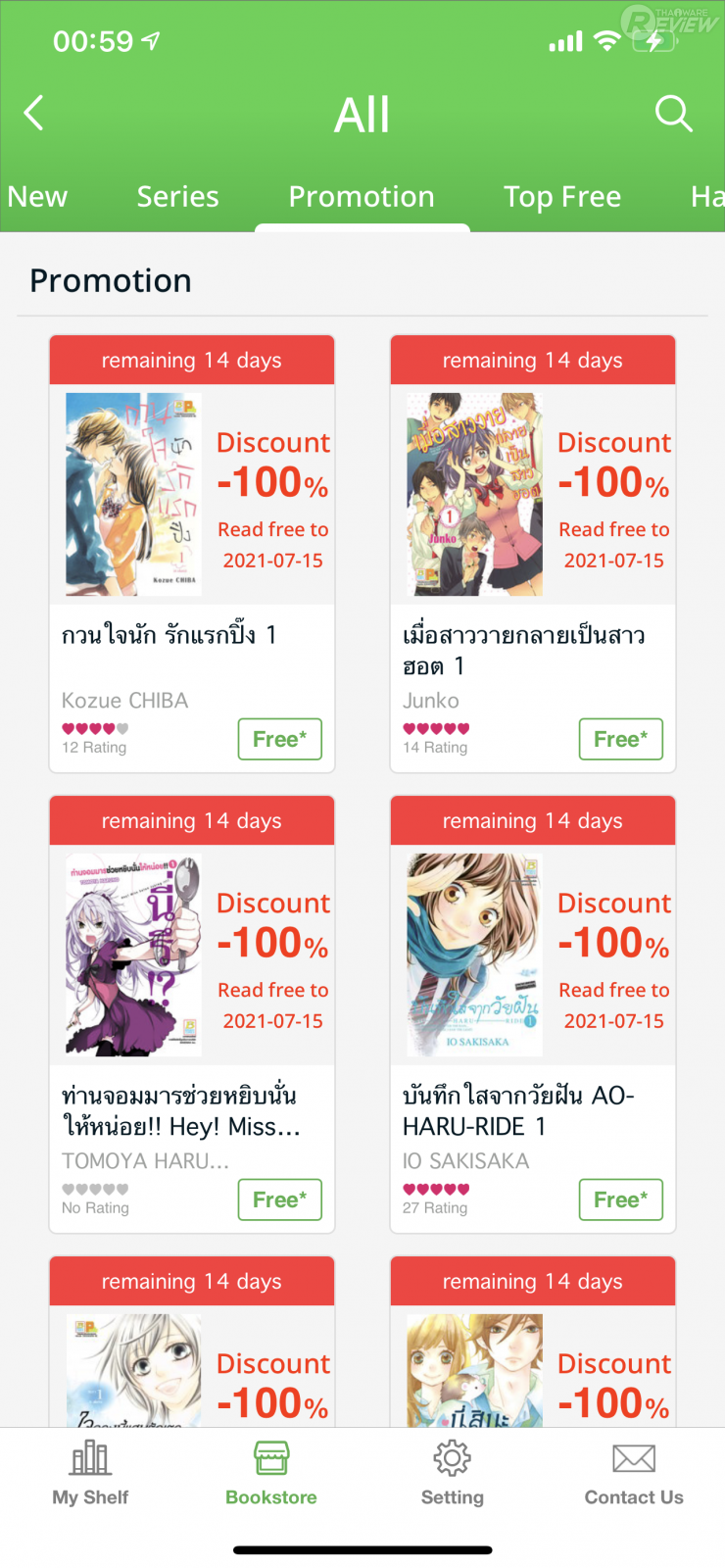Go back using the arrow icon

coord(34,114)
